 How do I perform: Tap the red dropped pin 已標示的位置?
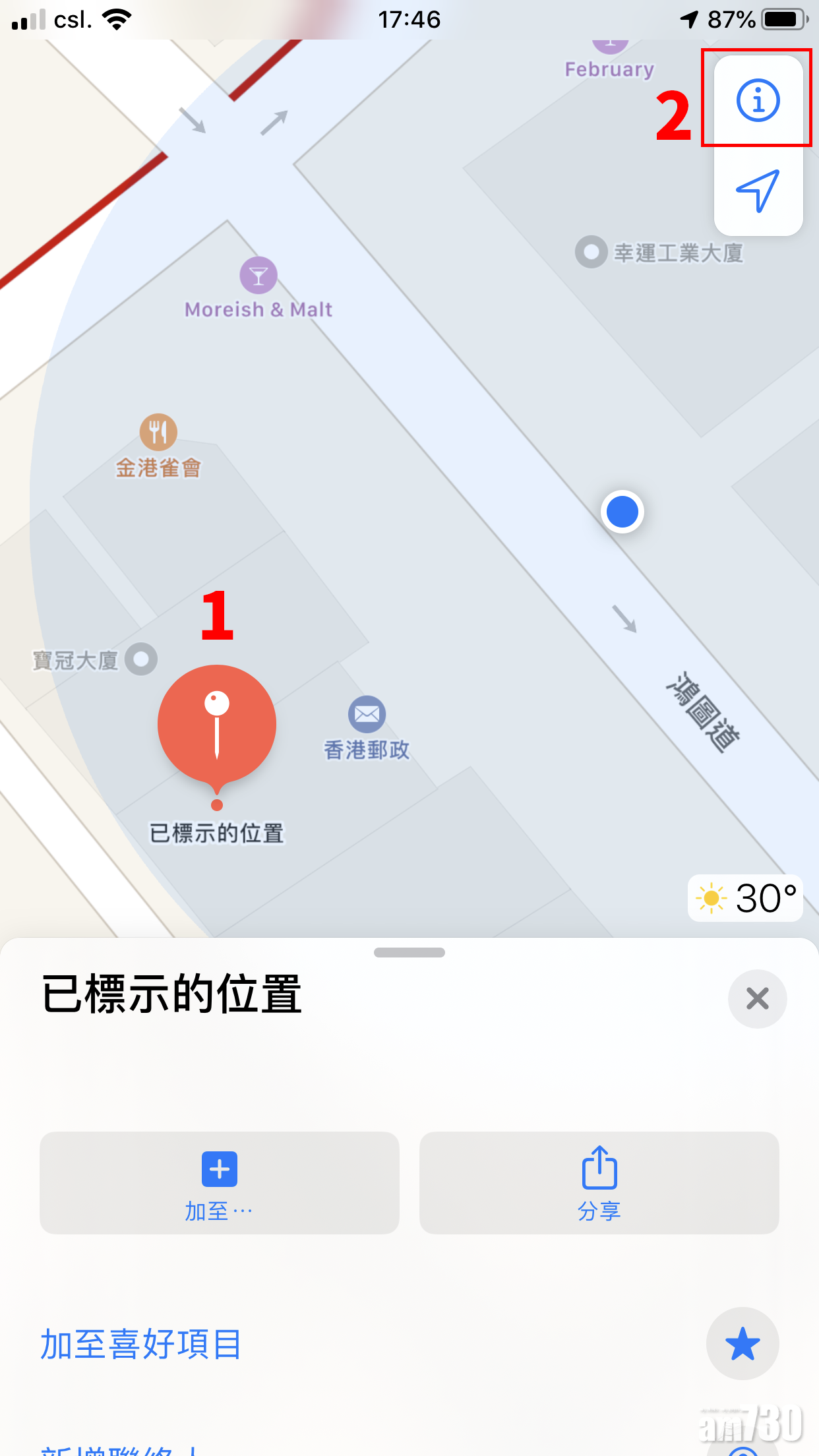tap(218, 724)
